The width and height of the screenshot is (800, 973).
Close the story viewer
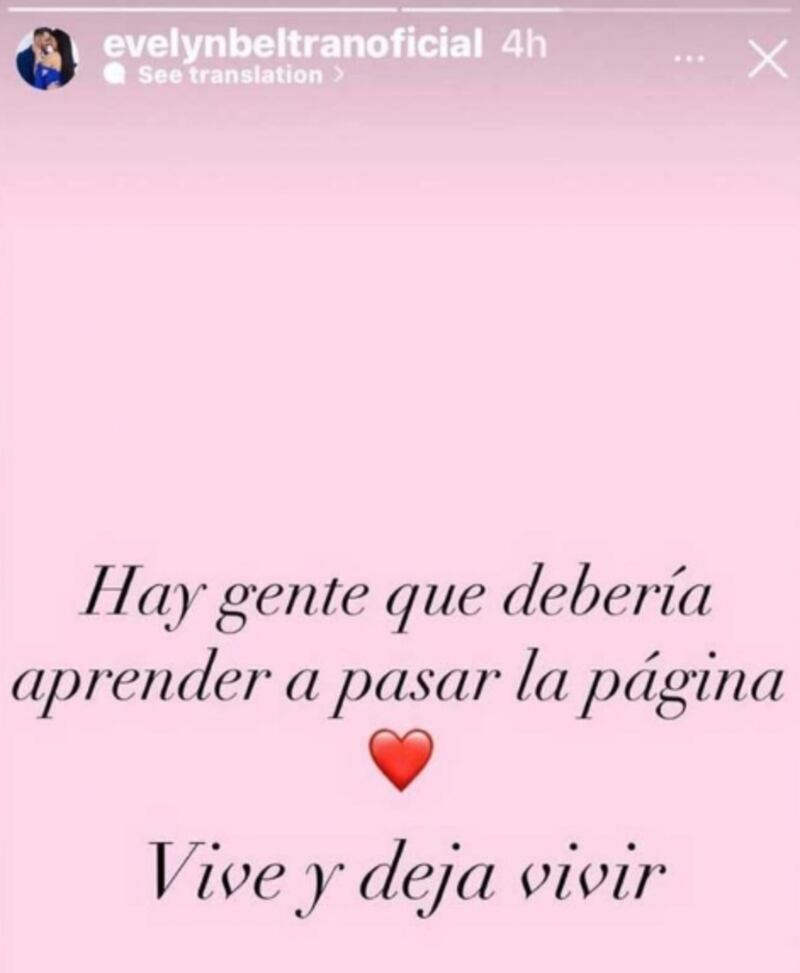point(767,61)
